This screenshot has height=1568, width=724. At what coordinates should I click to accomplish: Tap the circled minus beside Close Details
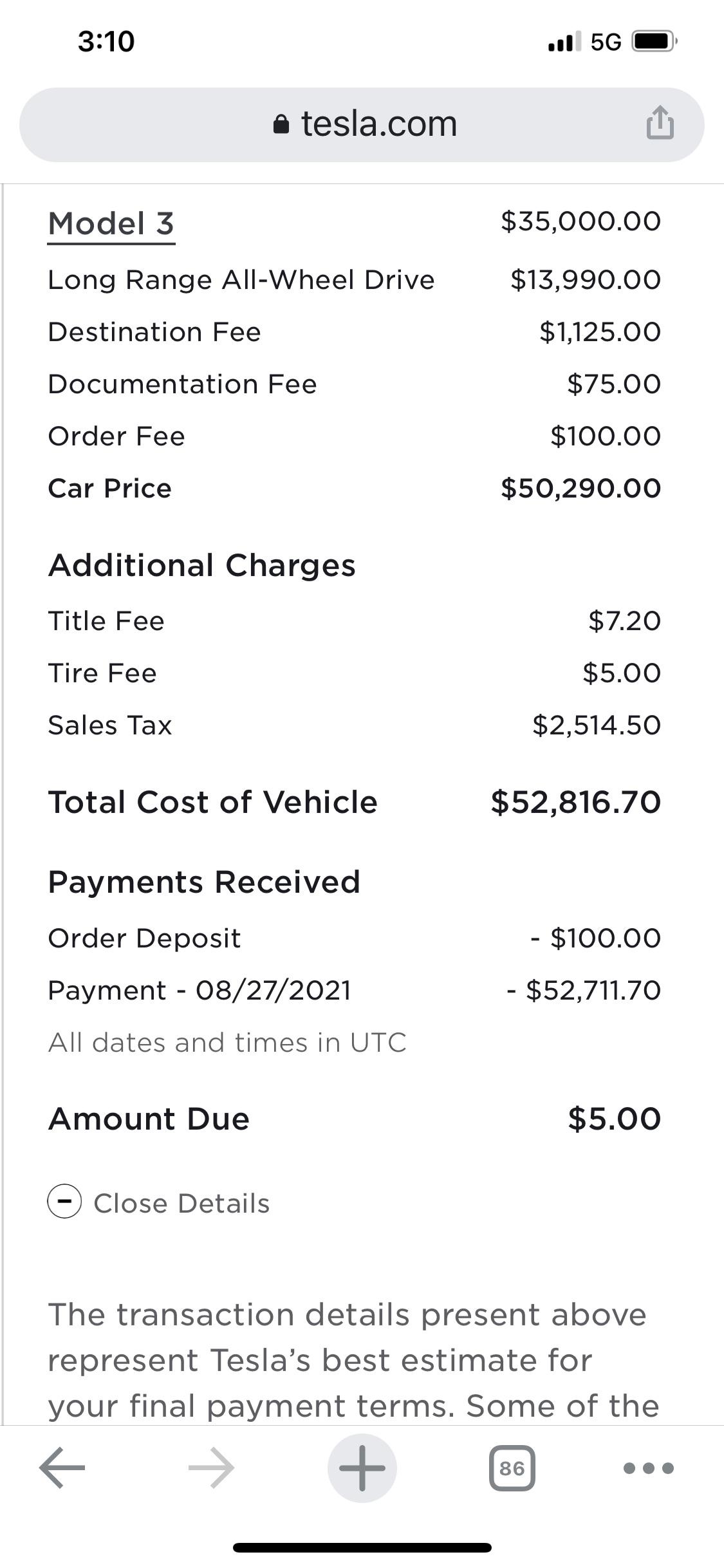pos(64,1202)
